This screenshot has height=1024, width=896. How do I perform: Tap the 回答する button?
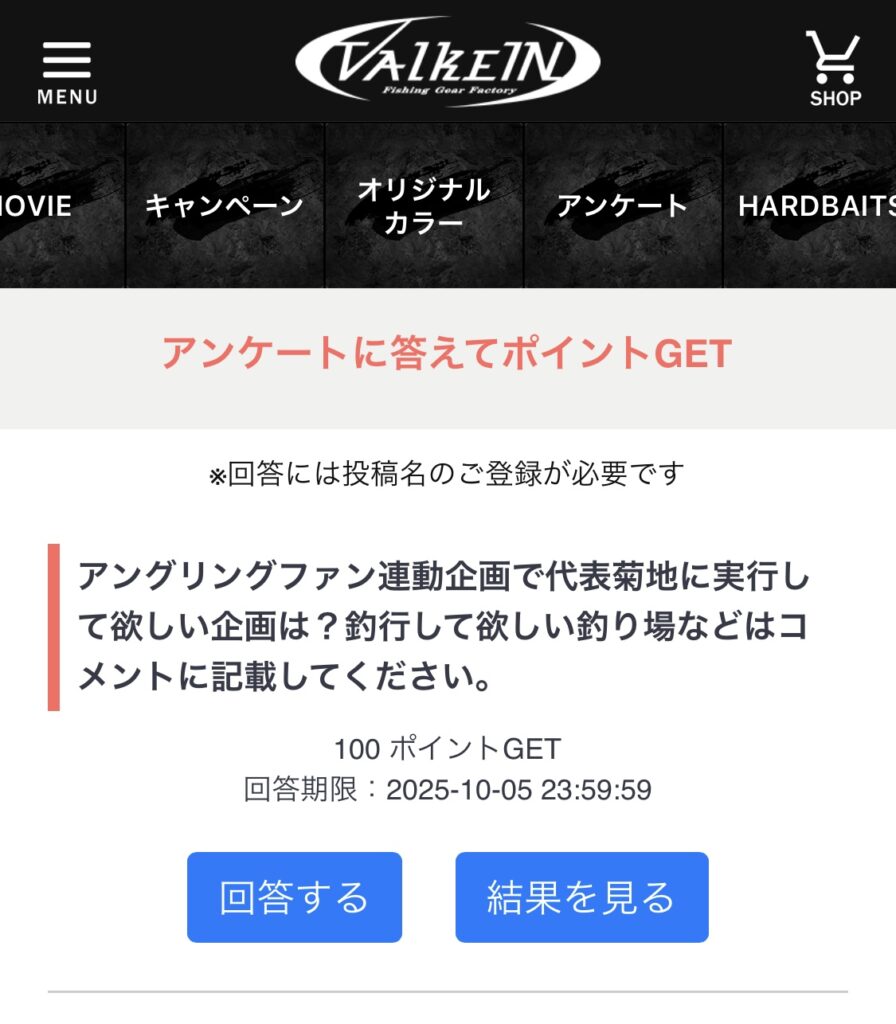(294, 897)
